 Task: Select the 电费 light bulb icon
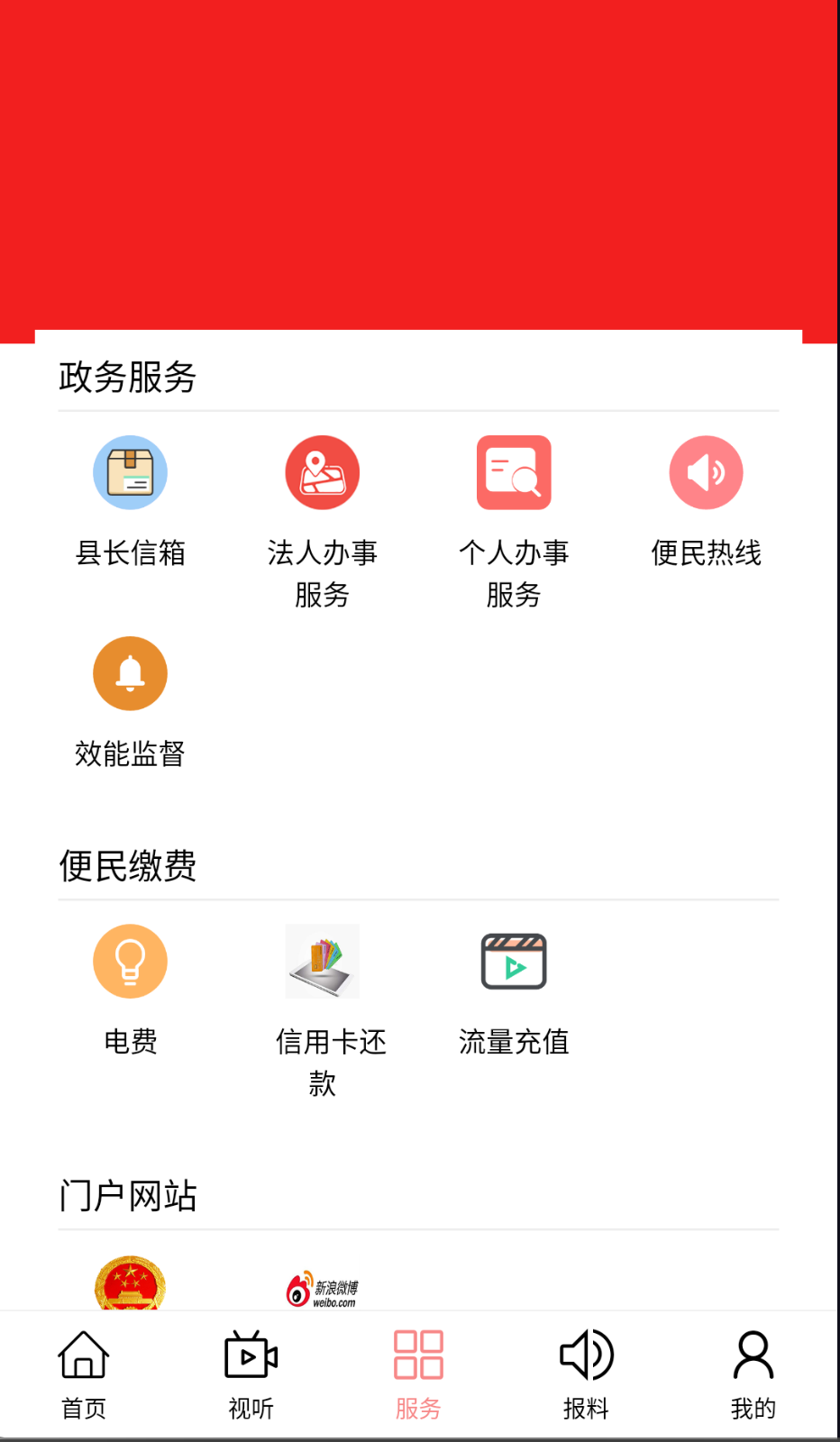click(130, 961)
